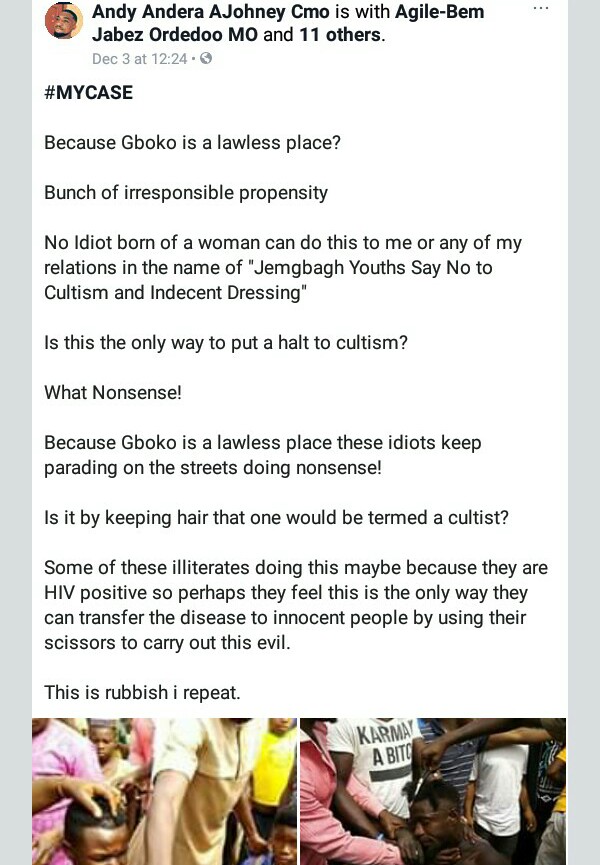The height and width of the screenshot is (865, 600).
Task: Open the left photo in the post
Action: pyautogui.click(x=164, y=791)
